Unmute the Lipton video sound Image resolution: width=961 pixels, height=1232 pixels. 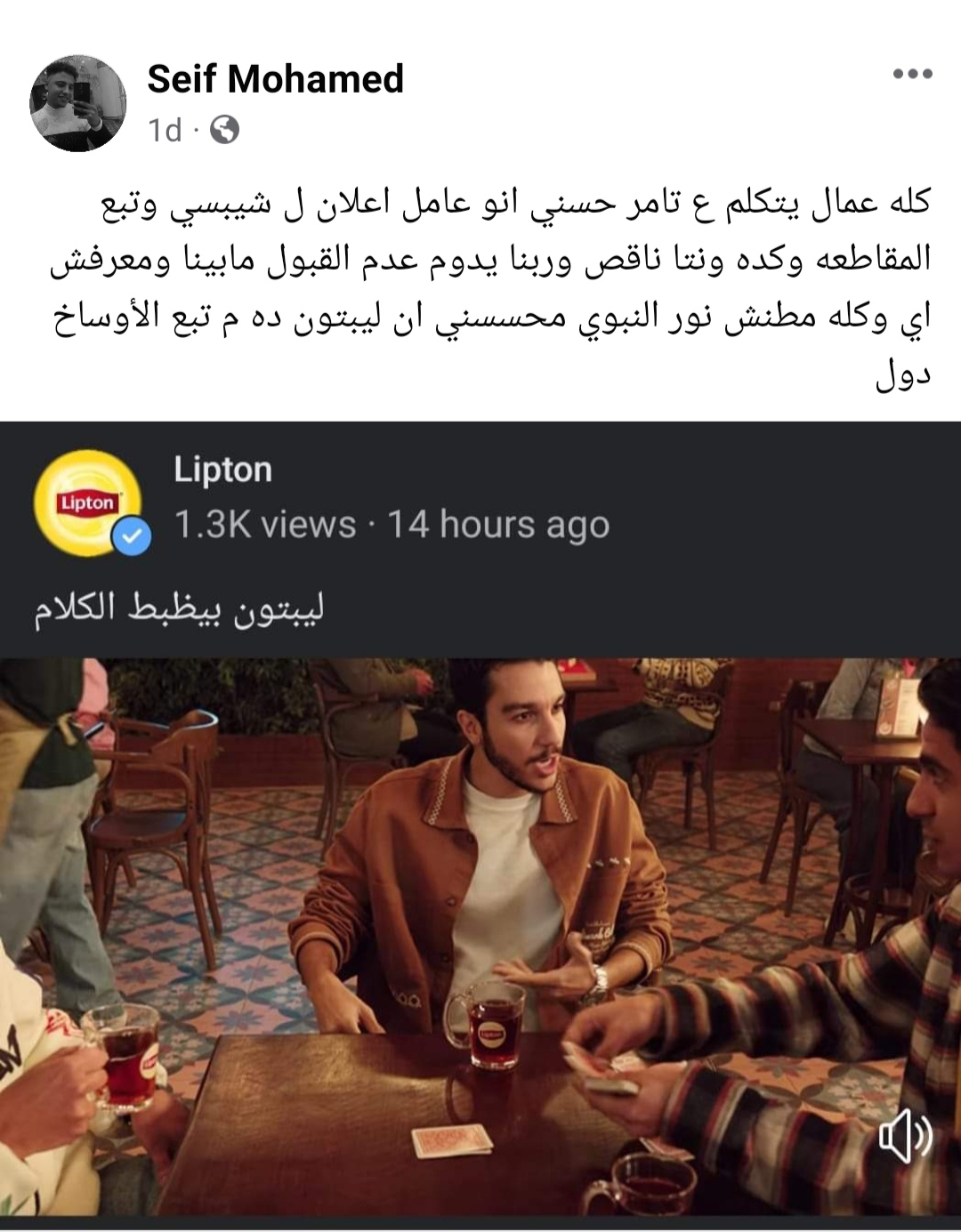(x=905, y=1136)
